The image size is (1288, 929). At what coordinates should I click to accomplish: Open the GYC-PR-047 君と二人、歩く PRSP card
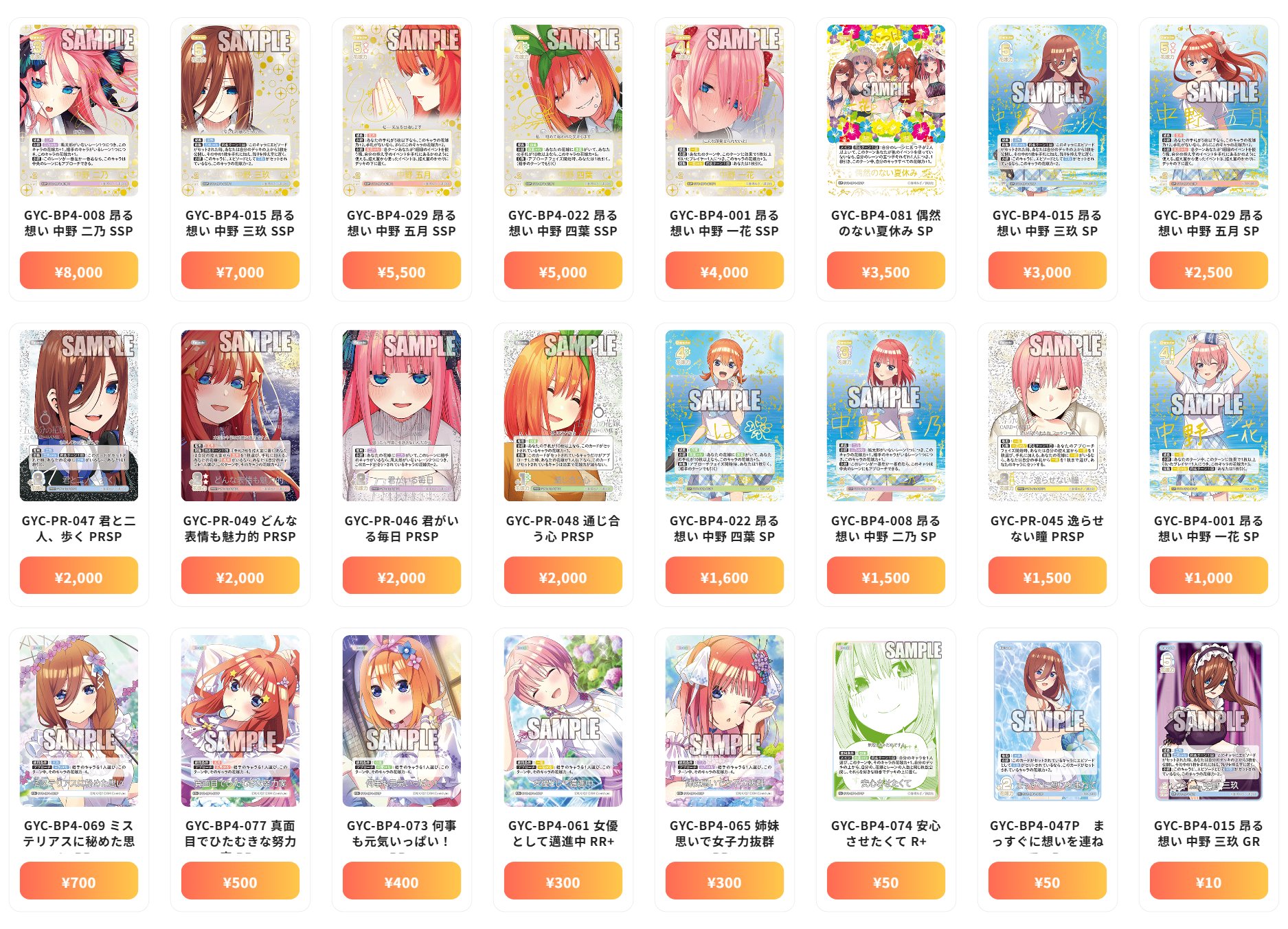pos(78,415)
